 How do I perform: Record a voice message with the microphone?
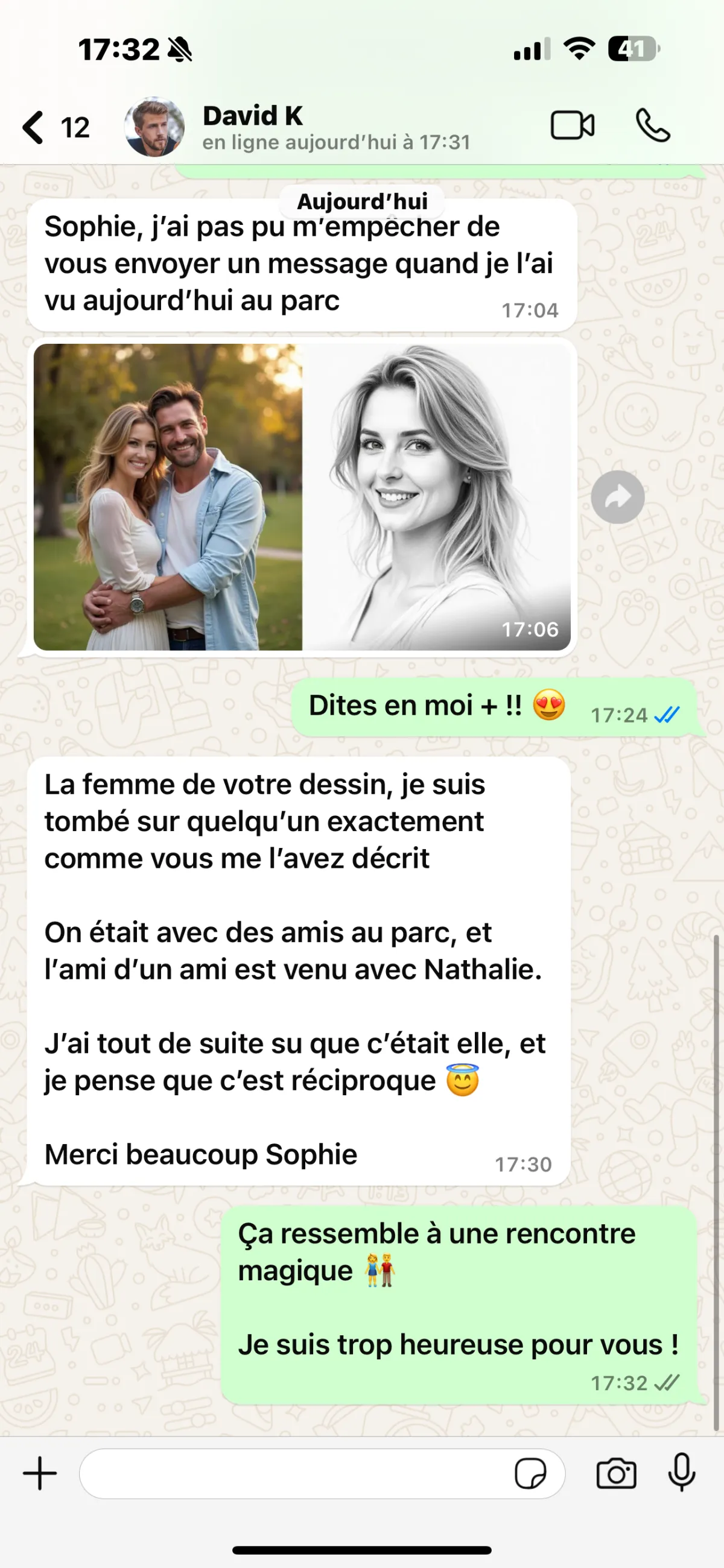[x=681, y=1473]
